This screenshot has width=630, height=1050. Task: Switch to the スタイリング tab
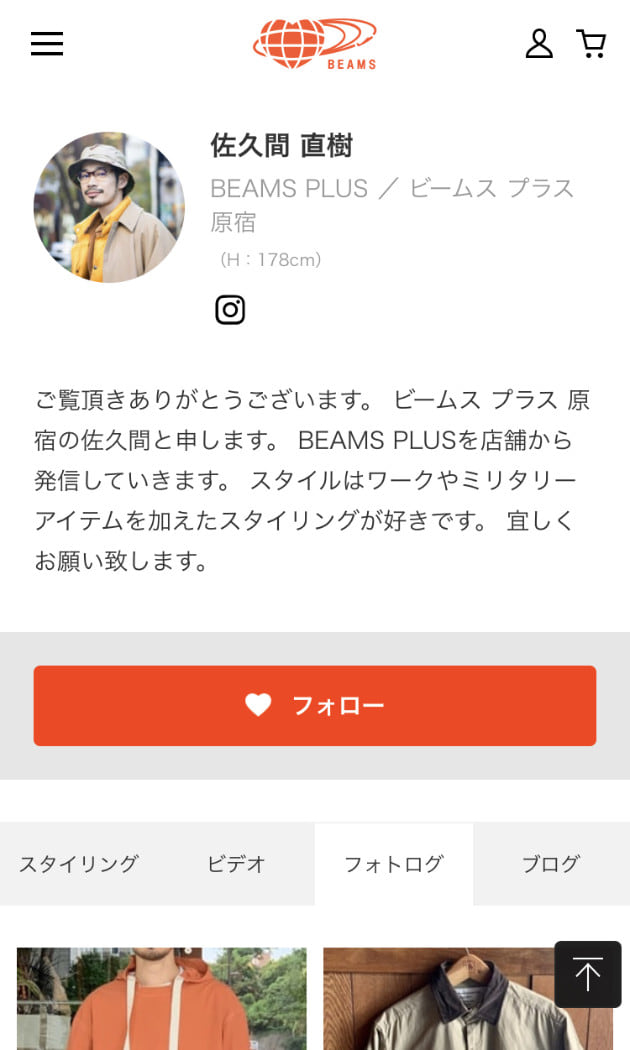click(x=79, y=864)
